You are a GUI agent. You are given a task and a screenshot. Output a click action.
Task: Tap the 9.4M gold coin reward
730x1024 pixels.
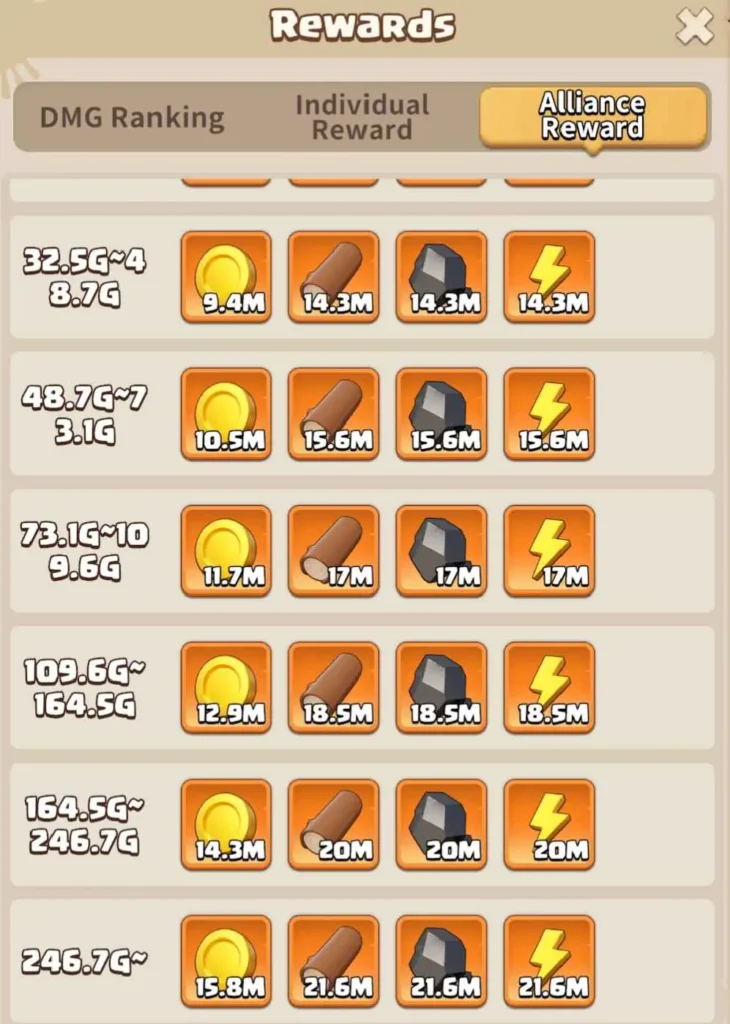pos(226,277)
